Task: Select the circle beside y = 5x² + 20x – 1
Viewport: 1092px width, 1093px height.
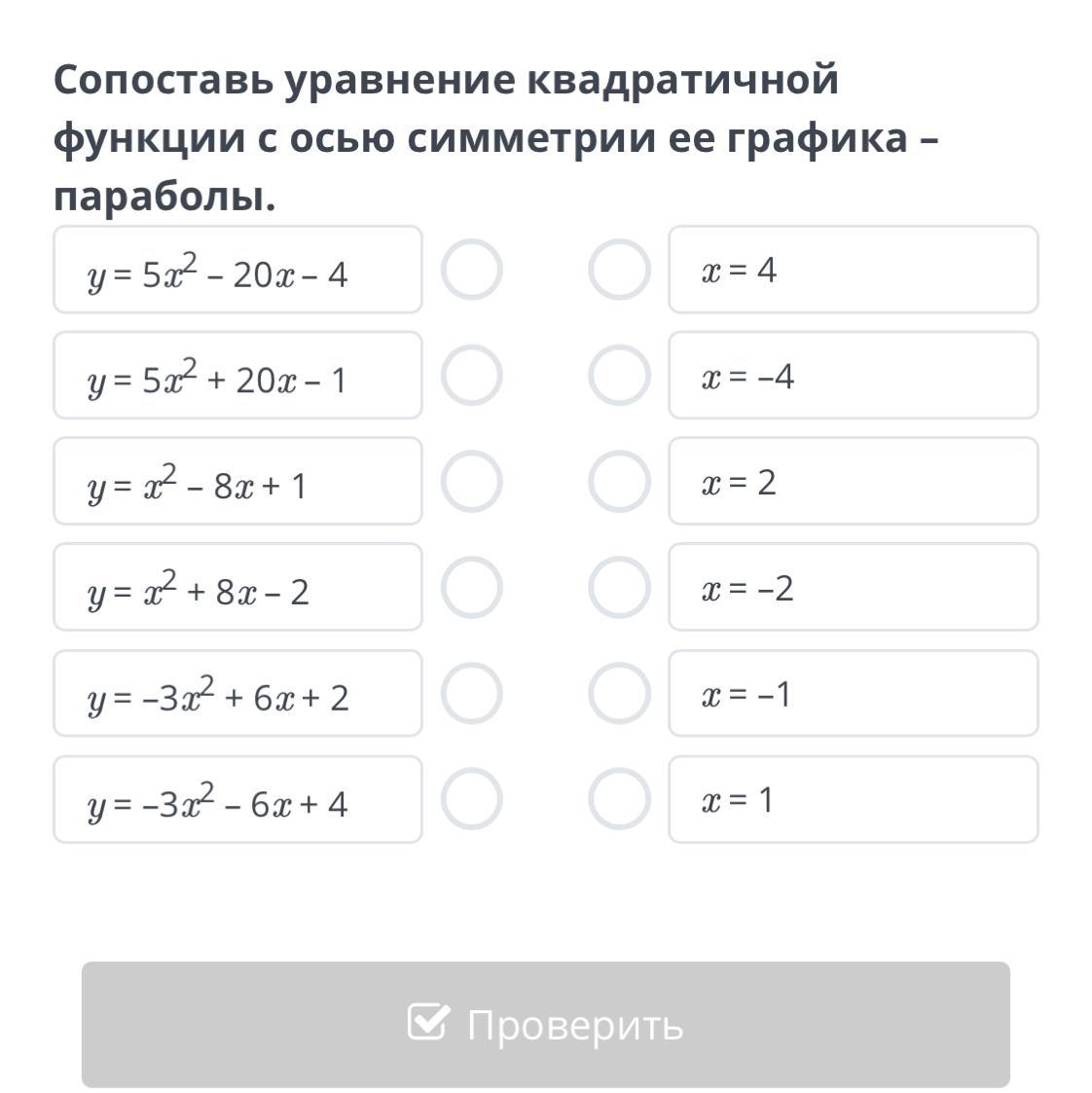Action: [x=472, y=375]
